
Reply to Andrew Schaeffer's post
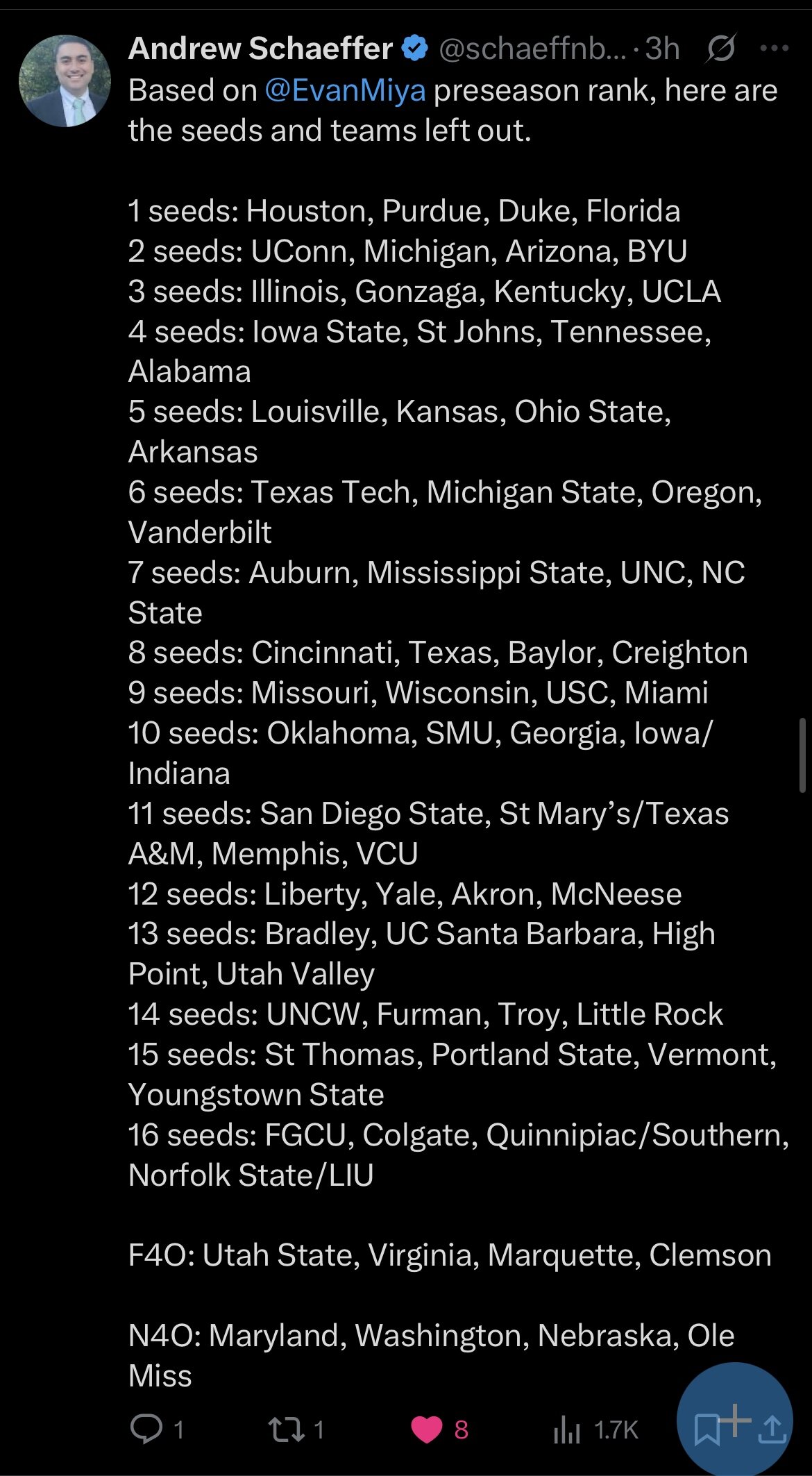point(146,1429)
